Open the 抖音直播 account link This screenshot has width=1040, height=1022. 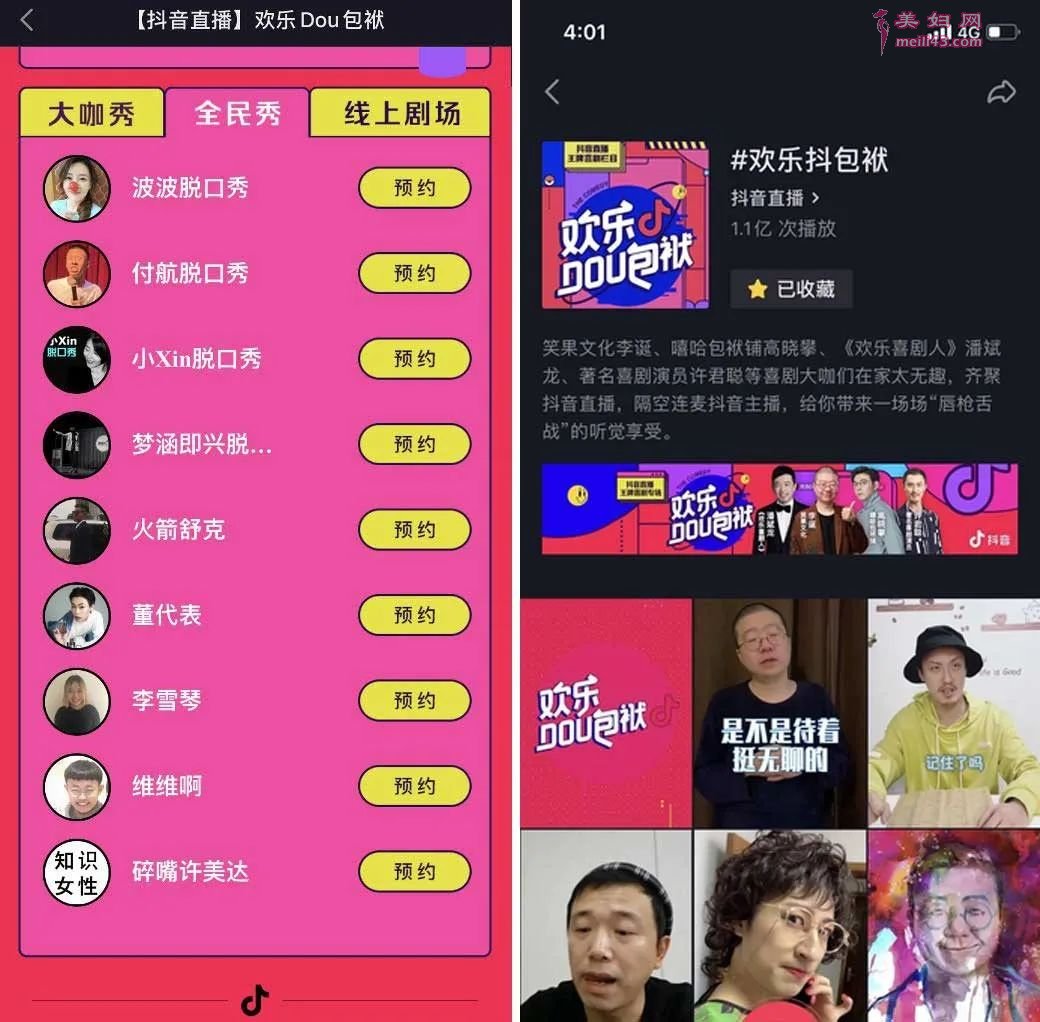774,198
